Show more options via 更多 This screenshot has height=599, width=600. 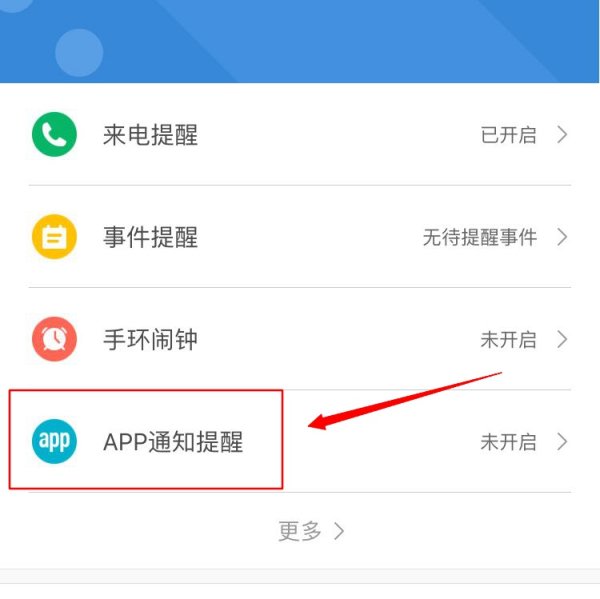tap(310, 531)
